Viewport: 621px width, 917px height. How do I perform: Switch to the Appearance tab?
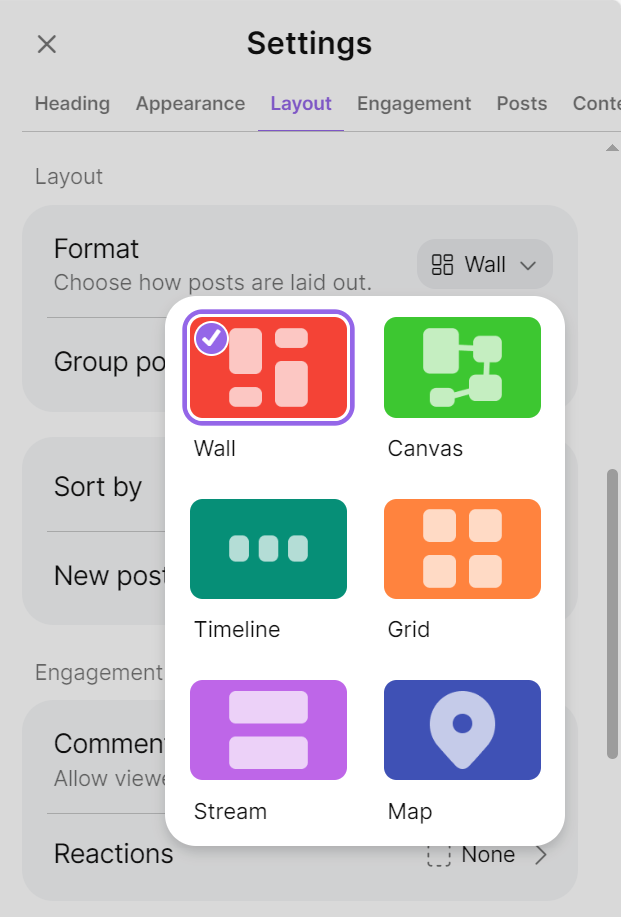point(190,104)
